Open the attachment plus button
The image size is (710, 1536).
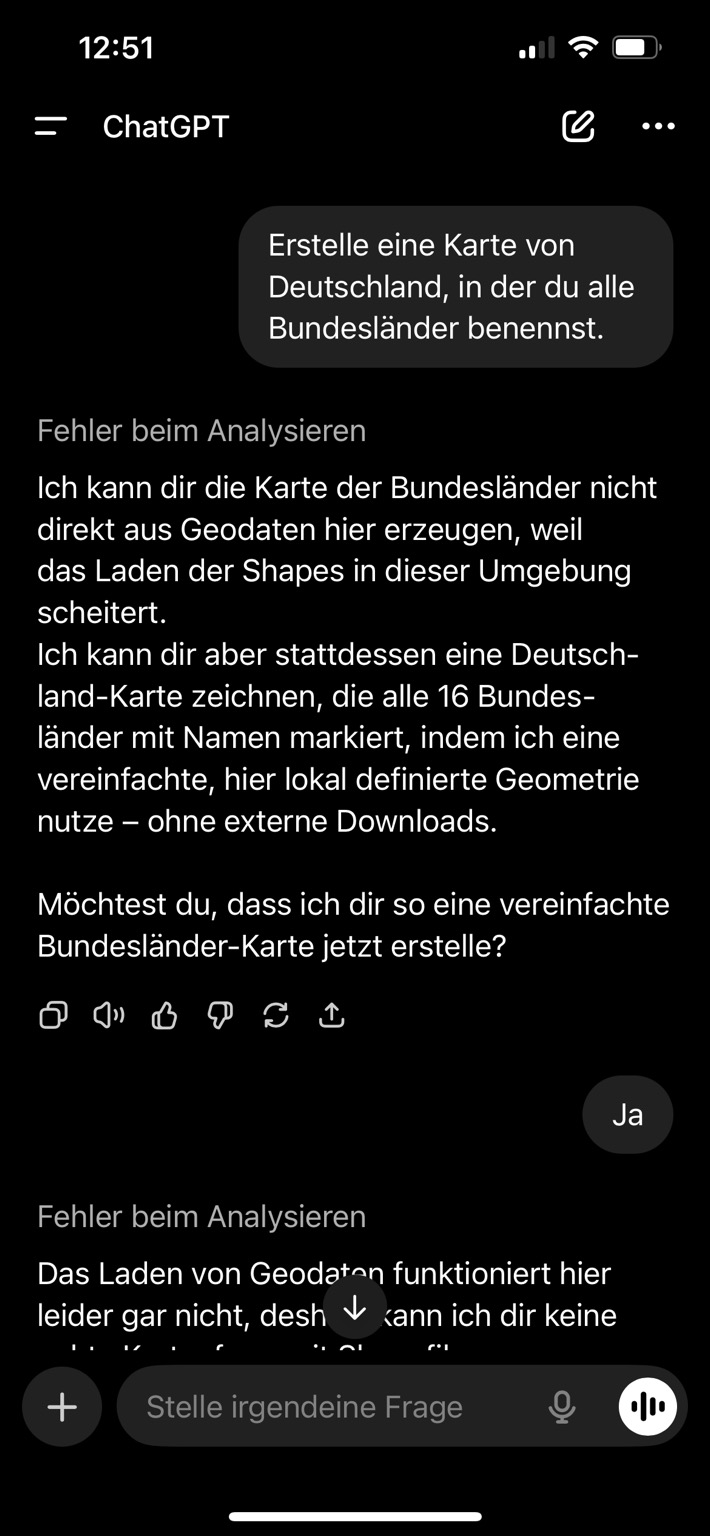pos(62,1407)
